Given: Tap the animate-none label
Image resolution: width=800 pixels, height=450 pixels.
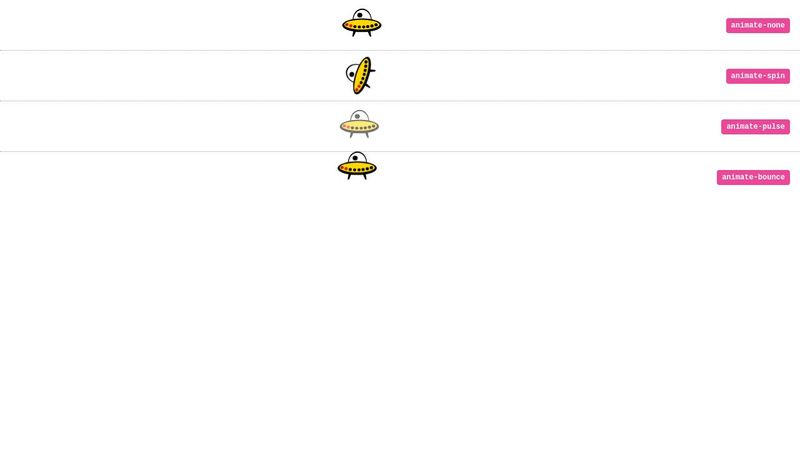Looking at the screenshot, I should 757,26.
